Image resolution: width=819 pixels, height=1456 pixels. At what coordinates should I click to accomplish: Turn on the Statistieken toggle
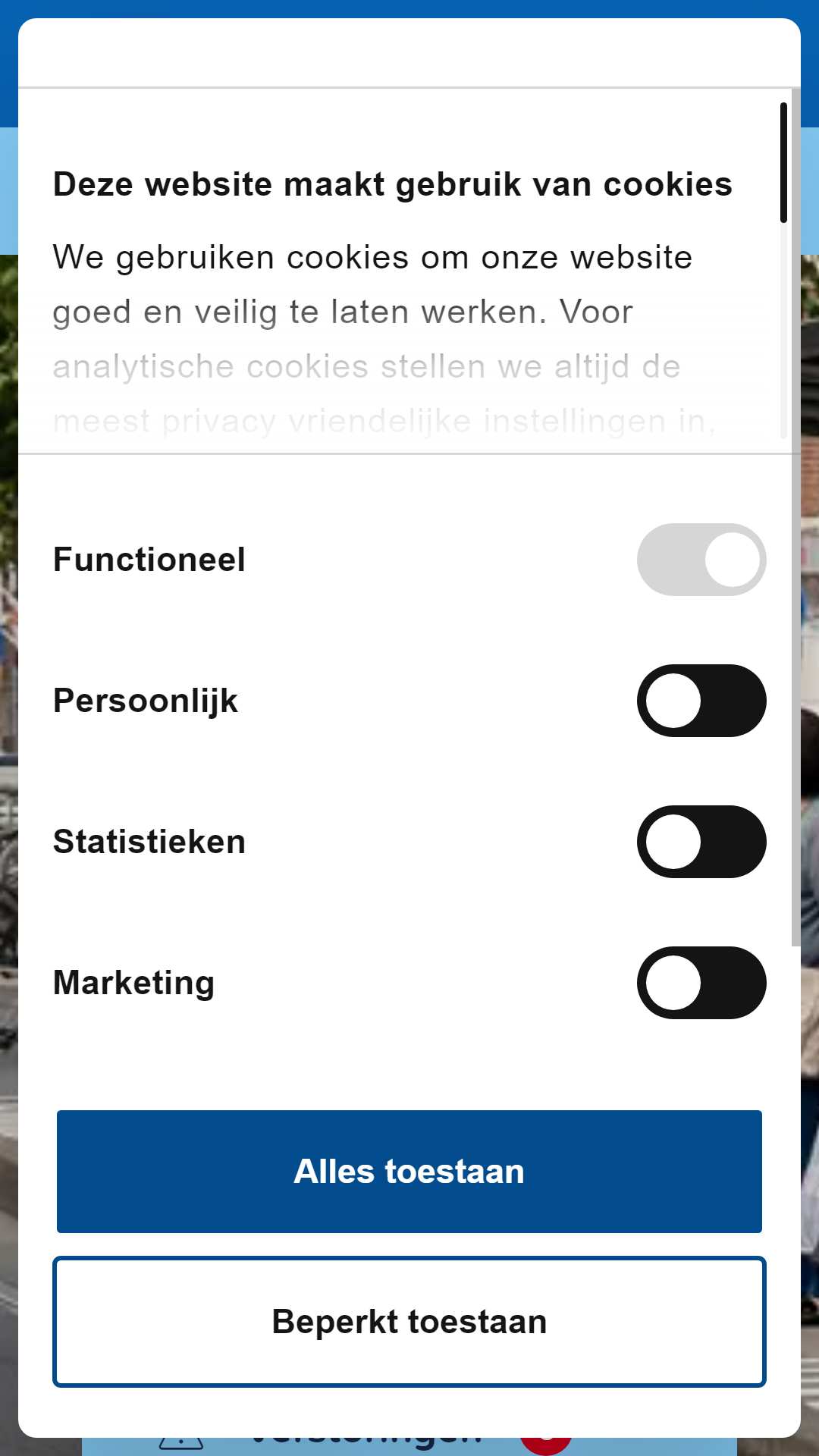click(701, 842)
